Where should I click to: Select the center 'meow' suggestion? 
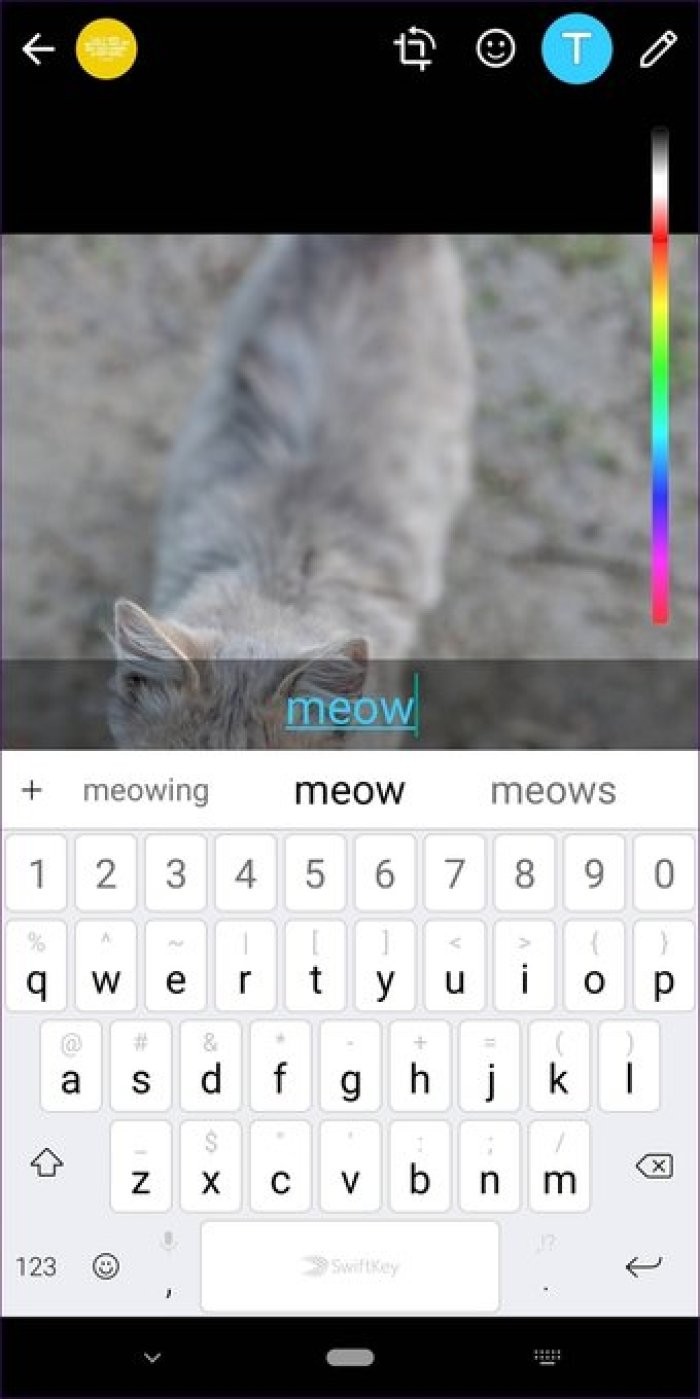pyautogui.click(x=349, y=791)
